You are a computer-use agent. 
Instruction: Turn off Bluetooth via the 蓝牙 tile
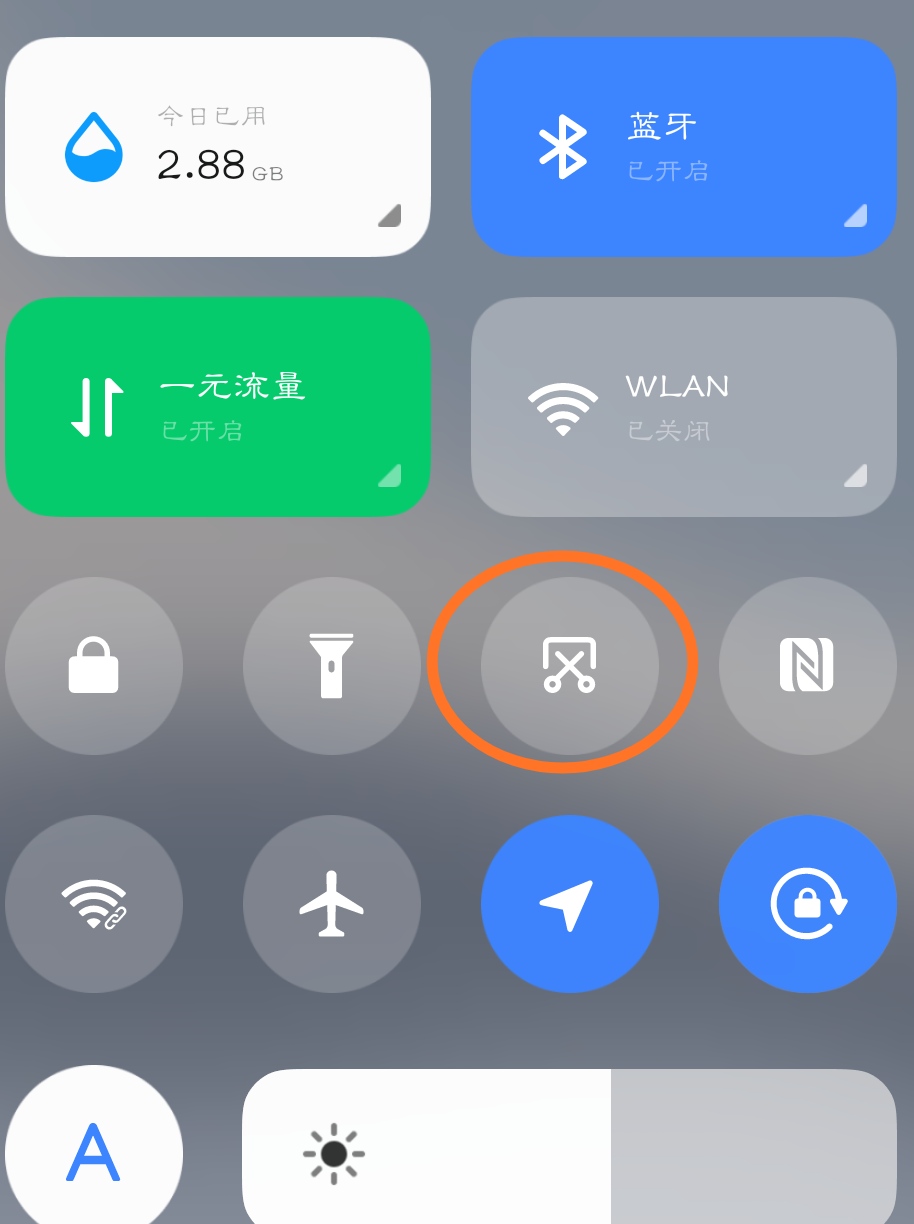tap(684, 146)
